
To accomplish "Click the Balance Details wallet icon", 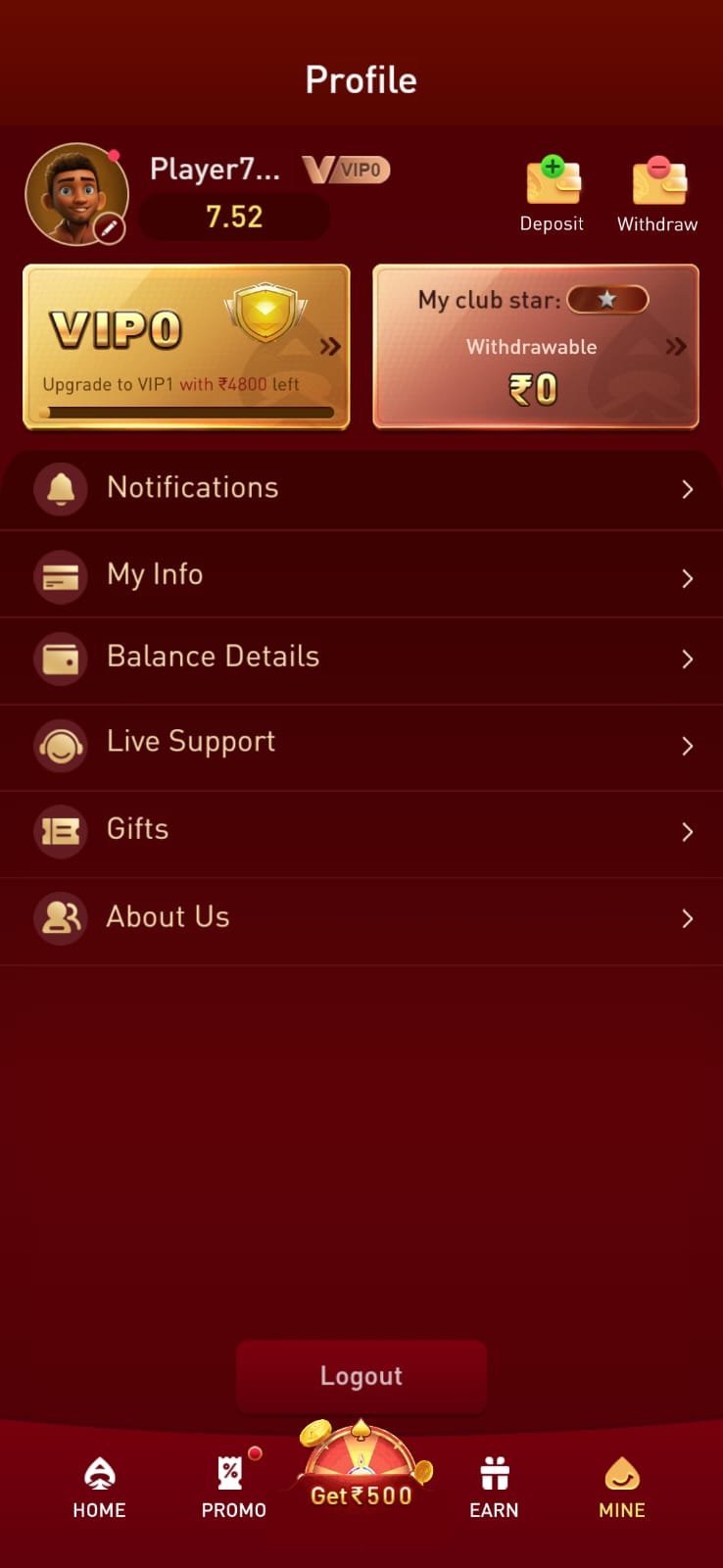I will click(x=60, y=659).
